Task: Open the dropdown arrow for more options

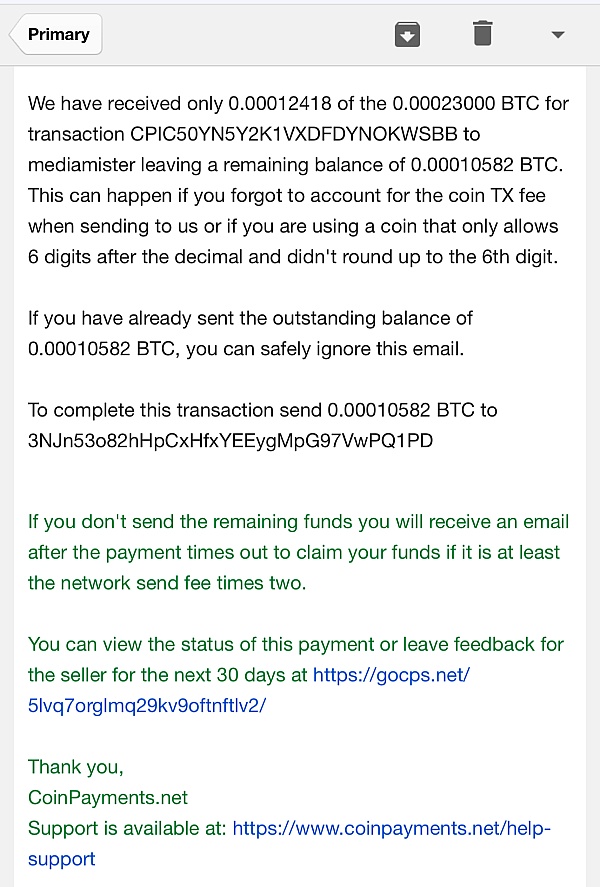Action: [x=558, y=34]
